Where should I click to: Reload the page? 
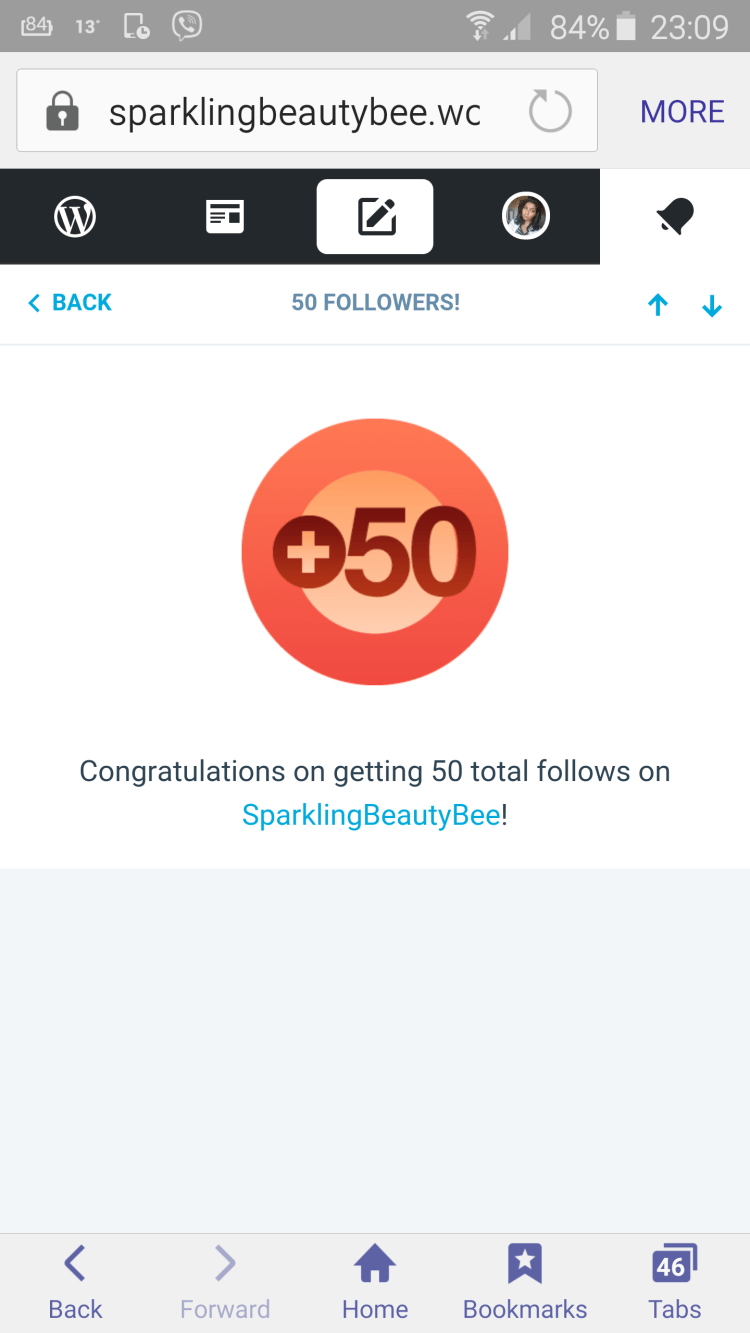click(x=550, y=111)
